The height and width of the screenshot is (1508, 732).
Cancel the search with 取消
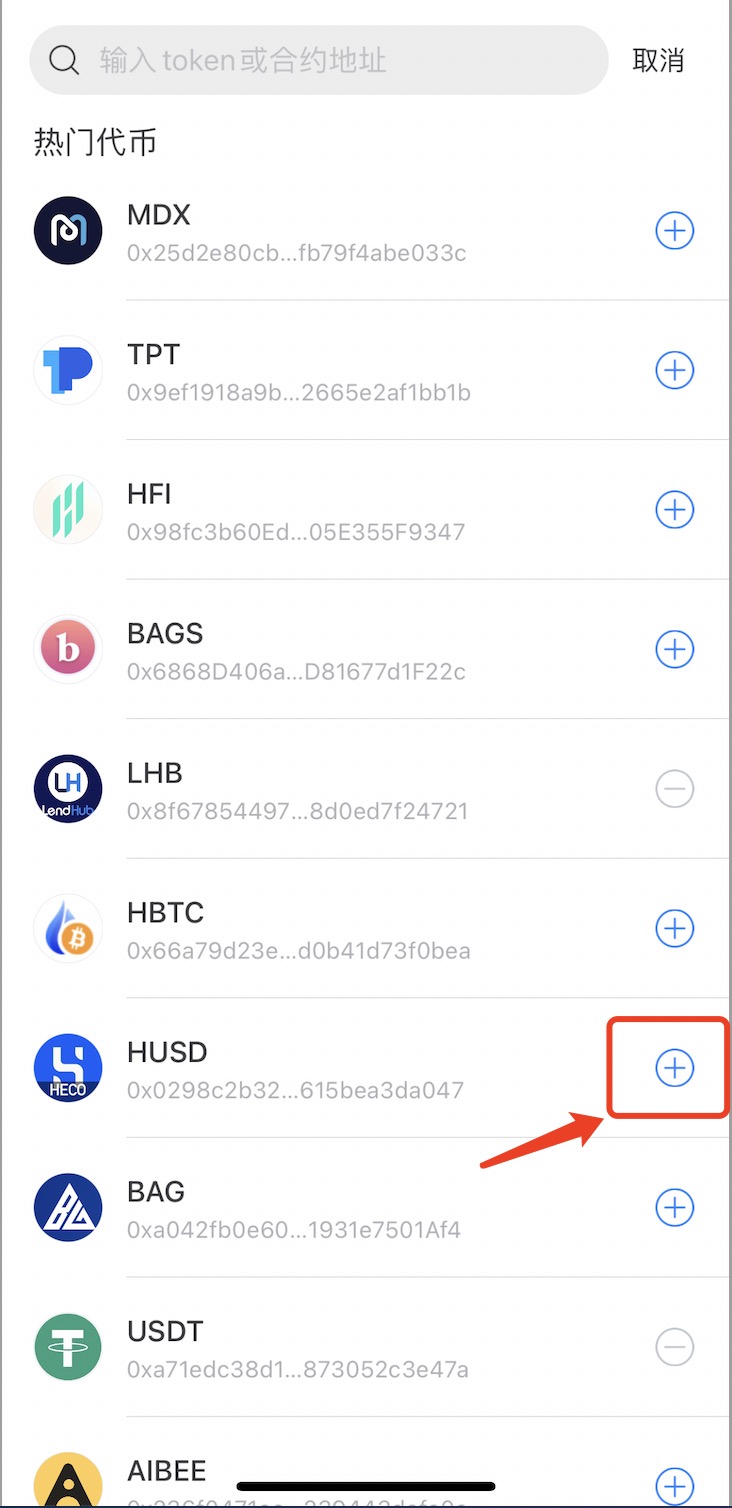pyautogui.click(x=658, y=60)
